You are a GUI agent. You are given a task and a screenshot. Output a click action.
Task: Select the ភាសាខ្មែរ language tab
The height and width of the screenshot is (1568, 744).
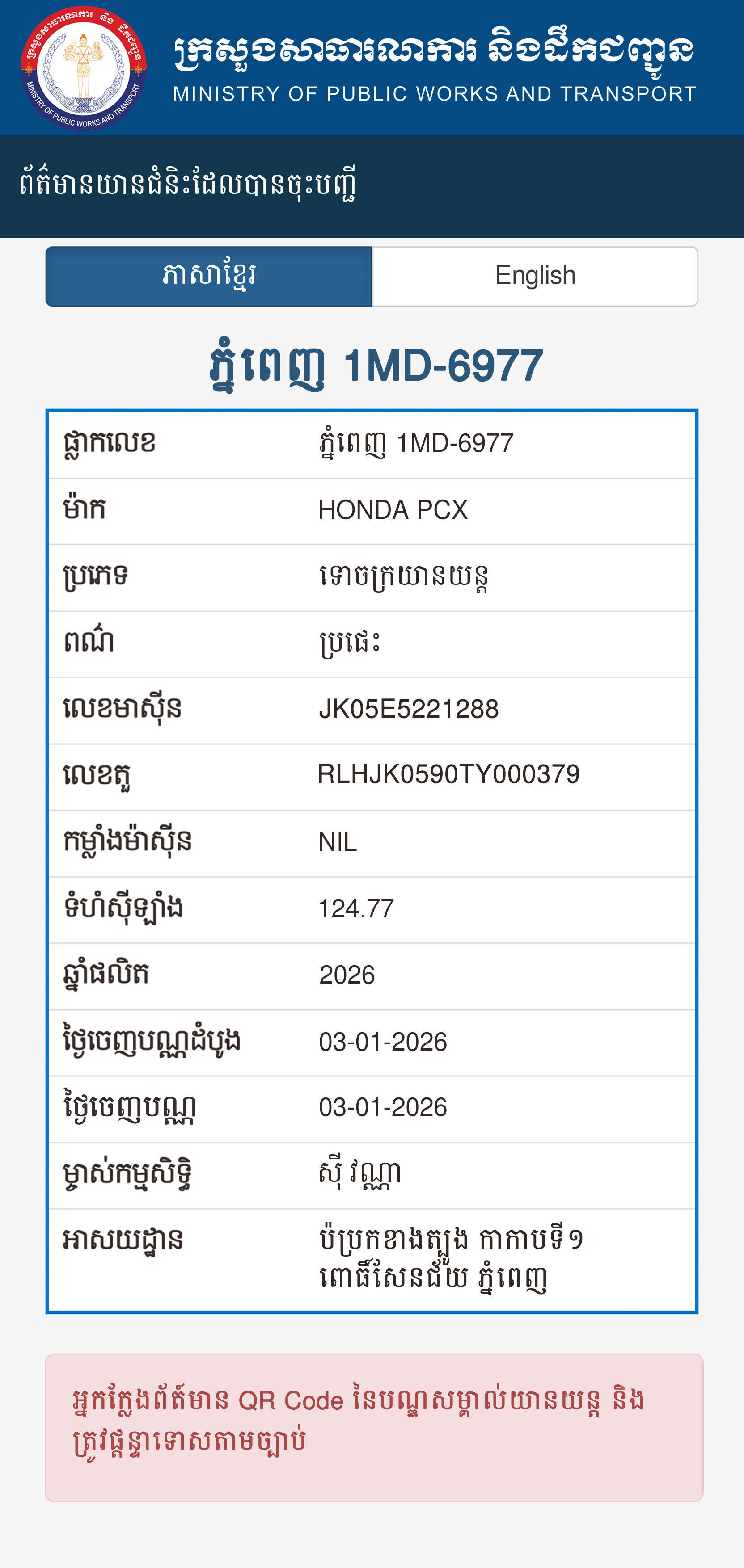209,276
